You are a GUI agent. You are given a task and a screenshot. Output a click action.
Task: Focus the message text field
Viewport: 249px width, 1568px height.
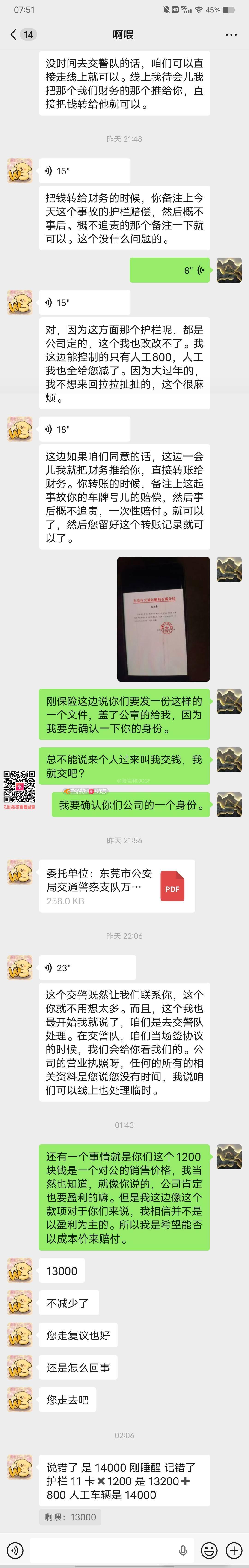(104, 1550)
